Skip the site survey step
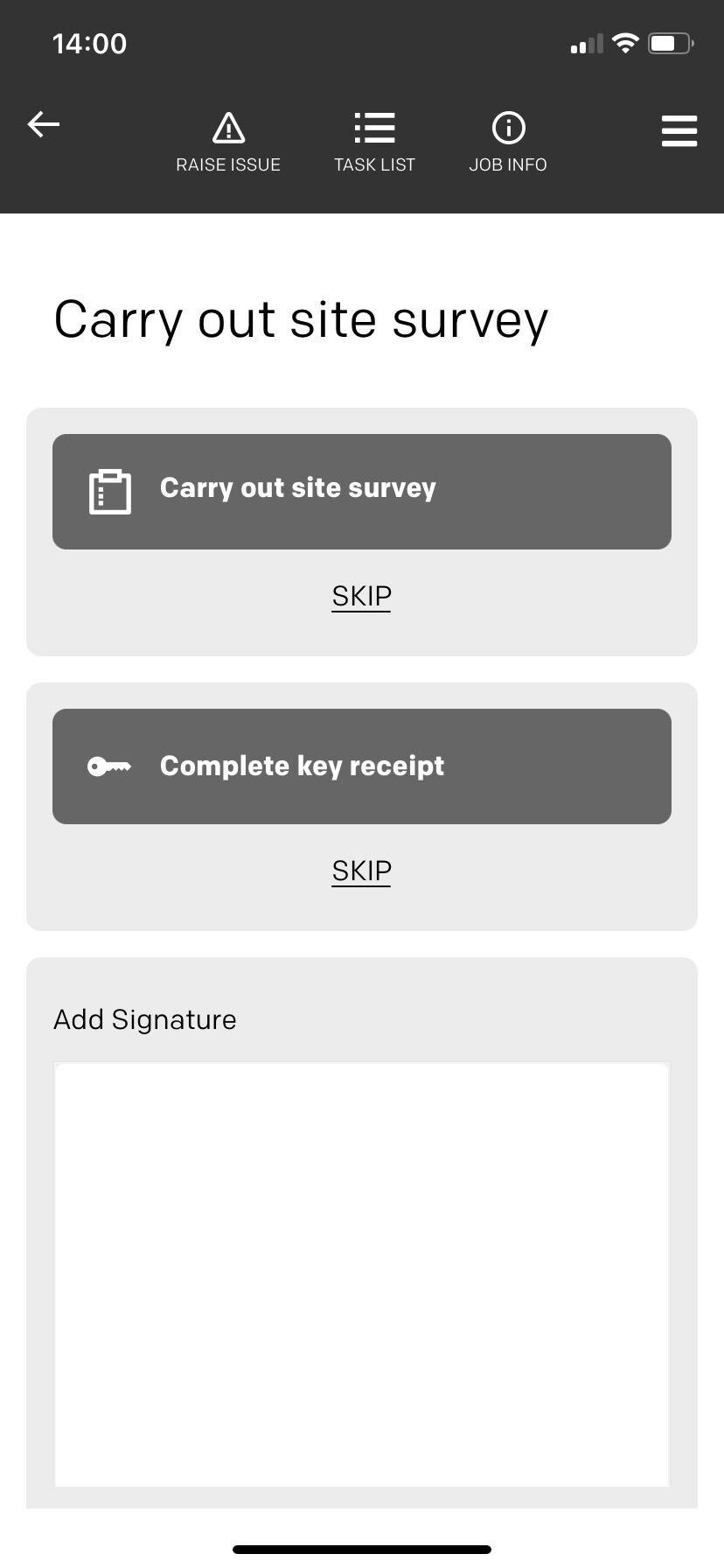The width and height of the screenshot is (724, 1568). click(361, 596)
